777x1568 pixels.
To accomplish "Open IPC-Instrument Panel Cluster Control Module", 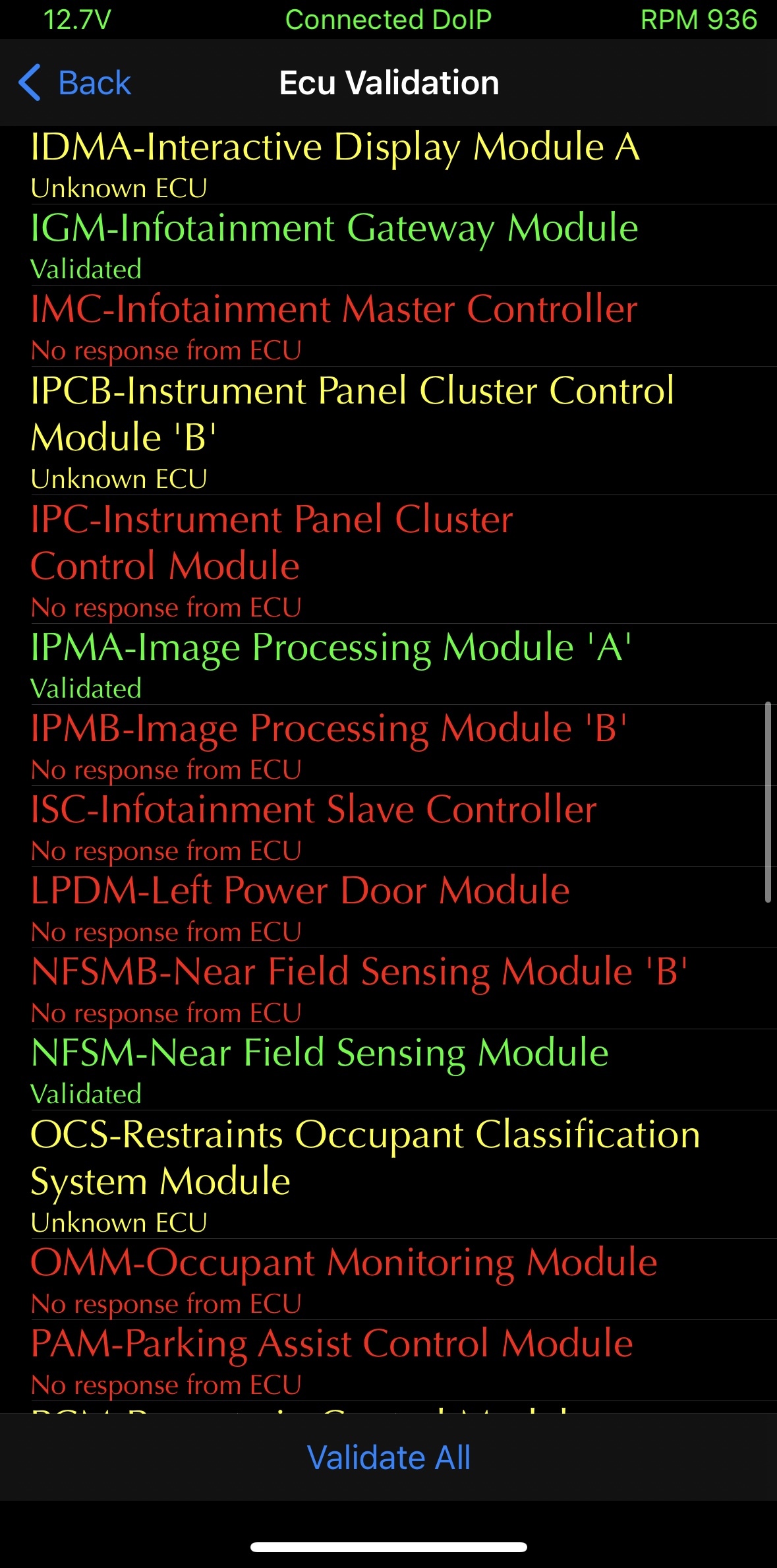I will coord(389,559).
